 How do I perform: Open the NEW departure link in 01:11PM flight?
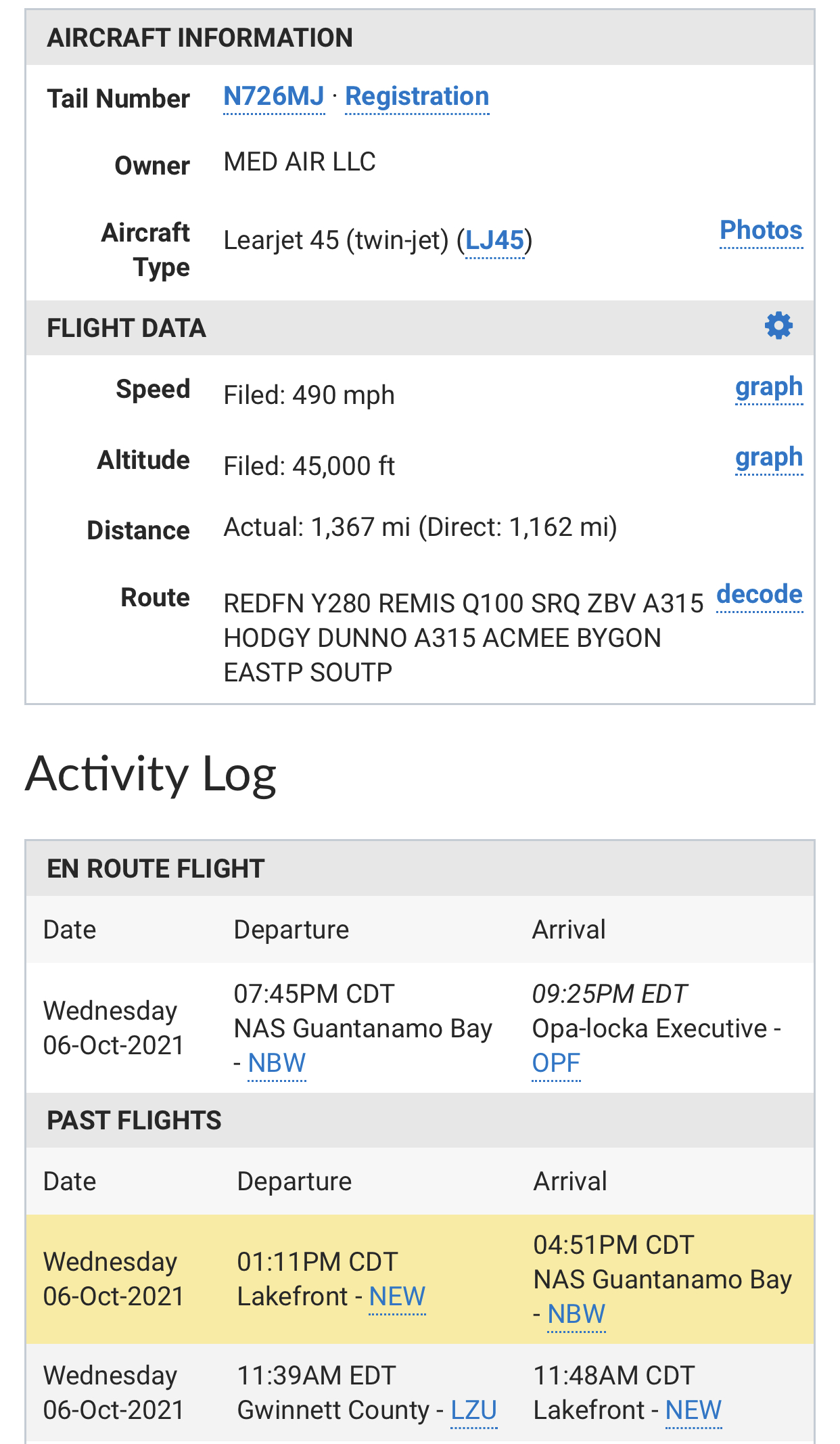point(397,1296)
